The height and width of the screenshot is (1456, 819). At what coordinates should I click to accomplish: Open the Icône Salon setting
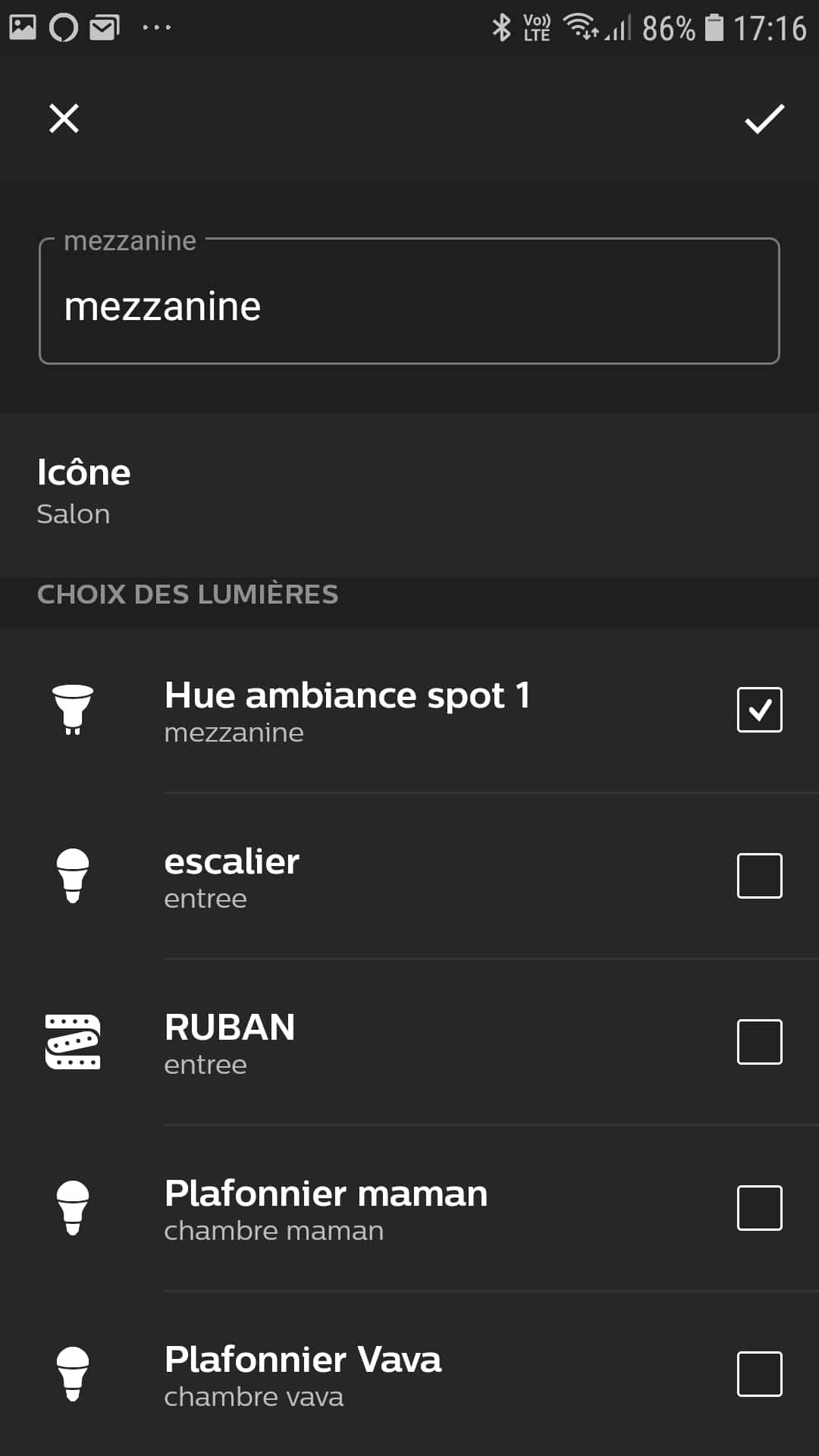[409, 491]
